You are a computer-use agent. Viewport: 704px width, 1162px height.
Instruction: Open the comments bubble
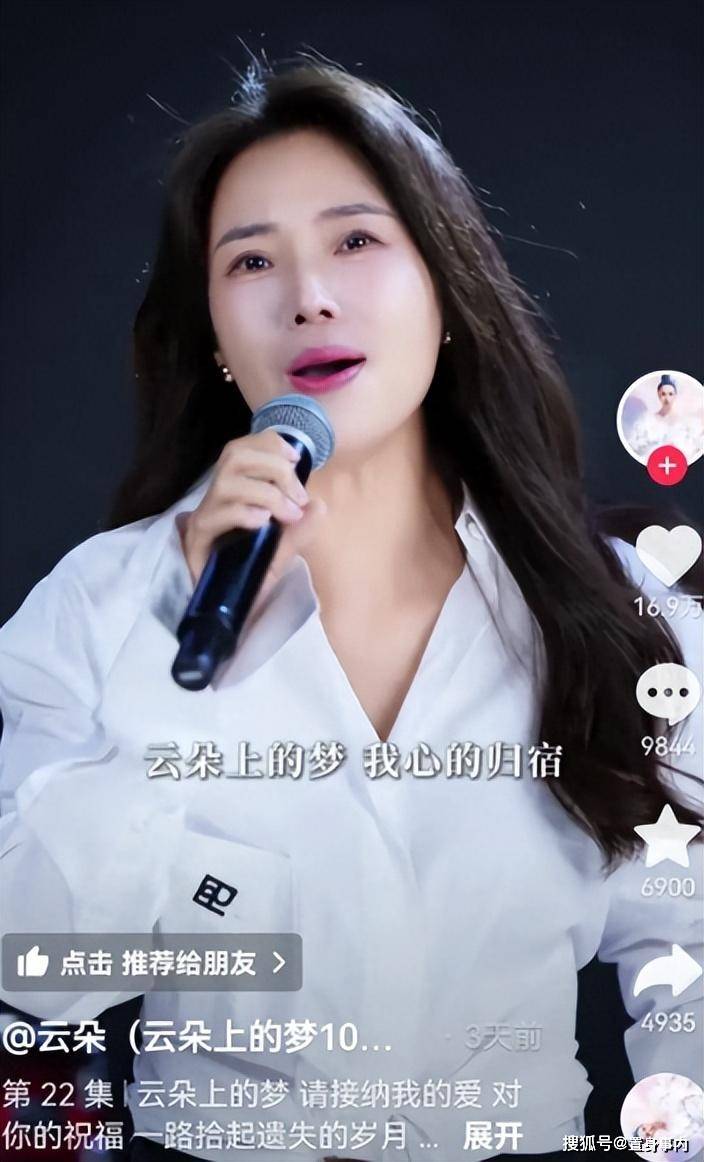(x=668, y=694)
